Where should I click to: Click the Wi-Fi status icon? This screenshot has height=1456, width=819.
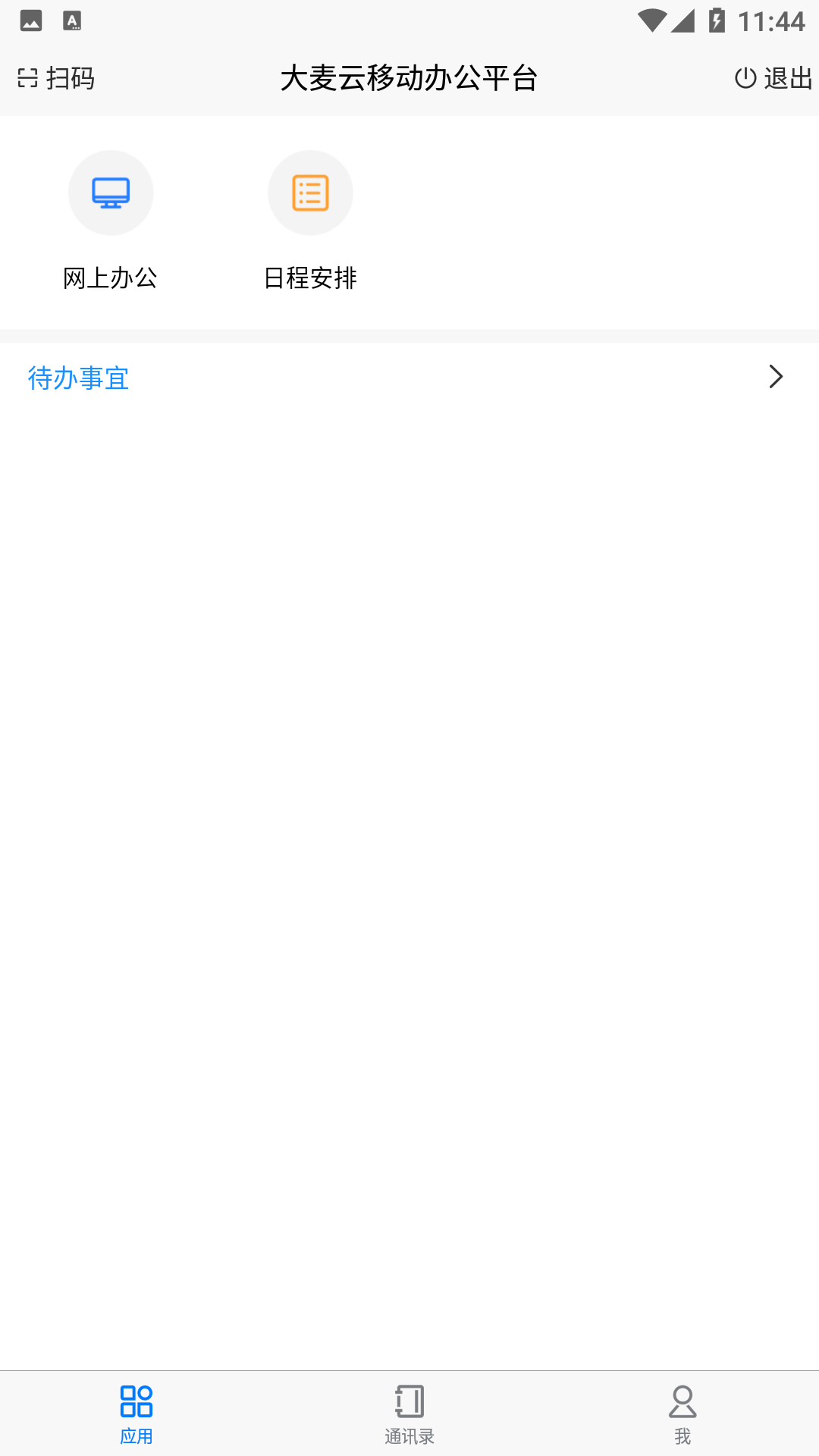tap(652, 21)
